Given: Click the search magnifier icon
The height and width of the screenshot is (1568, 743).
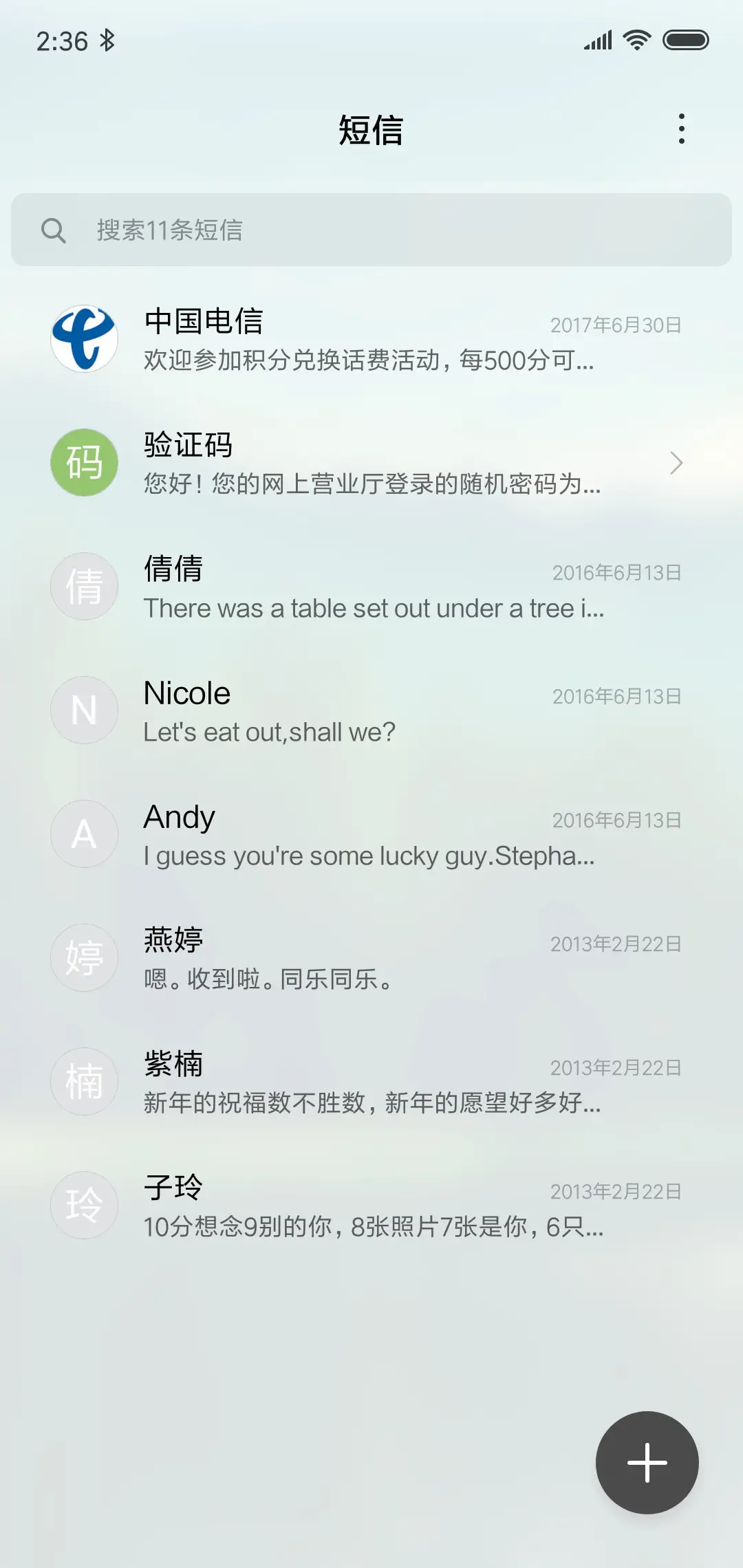Looking at the screenshot, I should (x=55, y=230).
